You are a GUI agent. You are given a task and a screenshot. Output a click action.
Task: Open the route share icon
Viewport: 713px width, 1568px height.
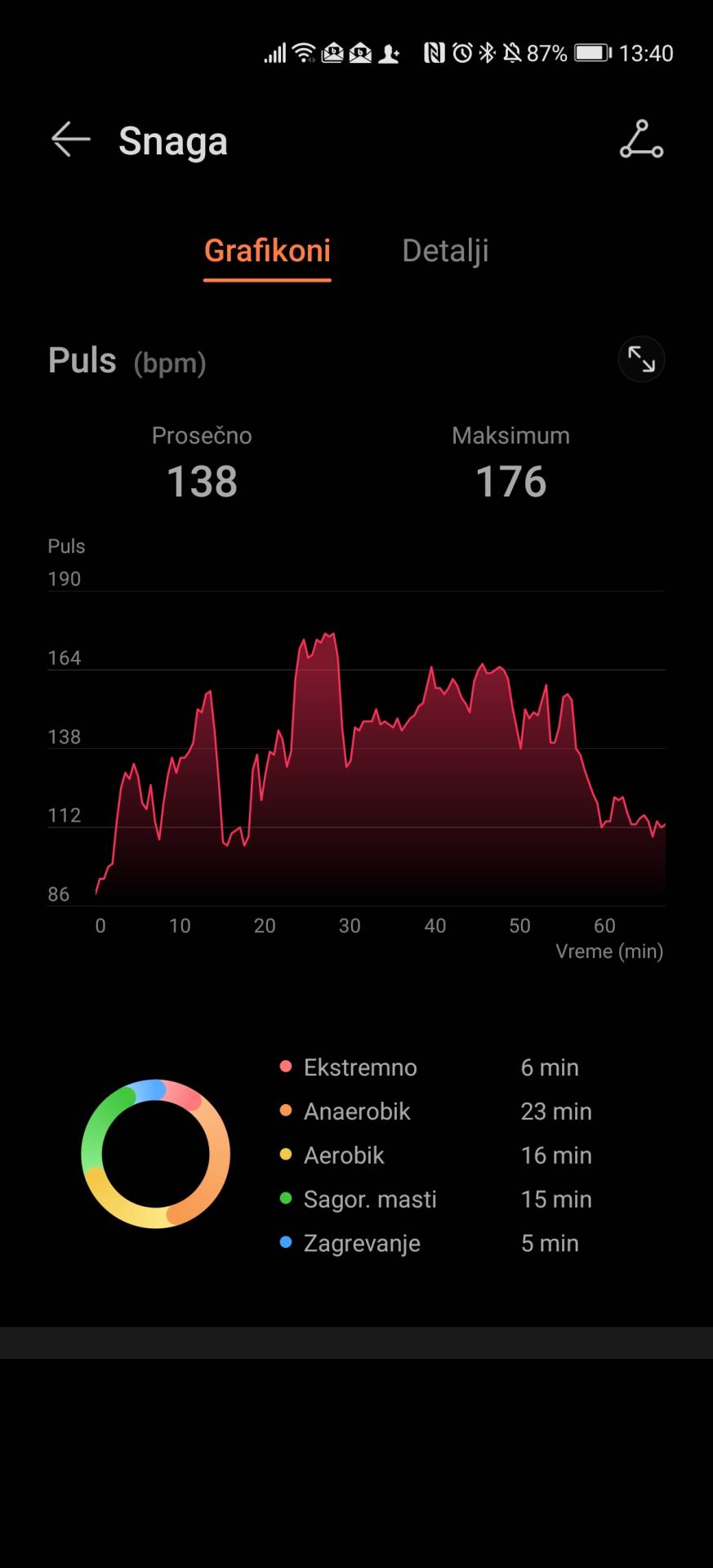coord(641,140)
